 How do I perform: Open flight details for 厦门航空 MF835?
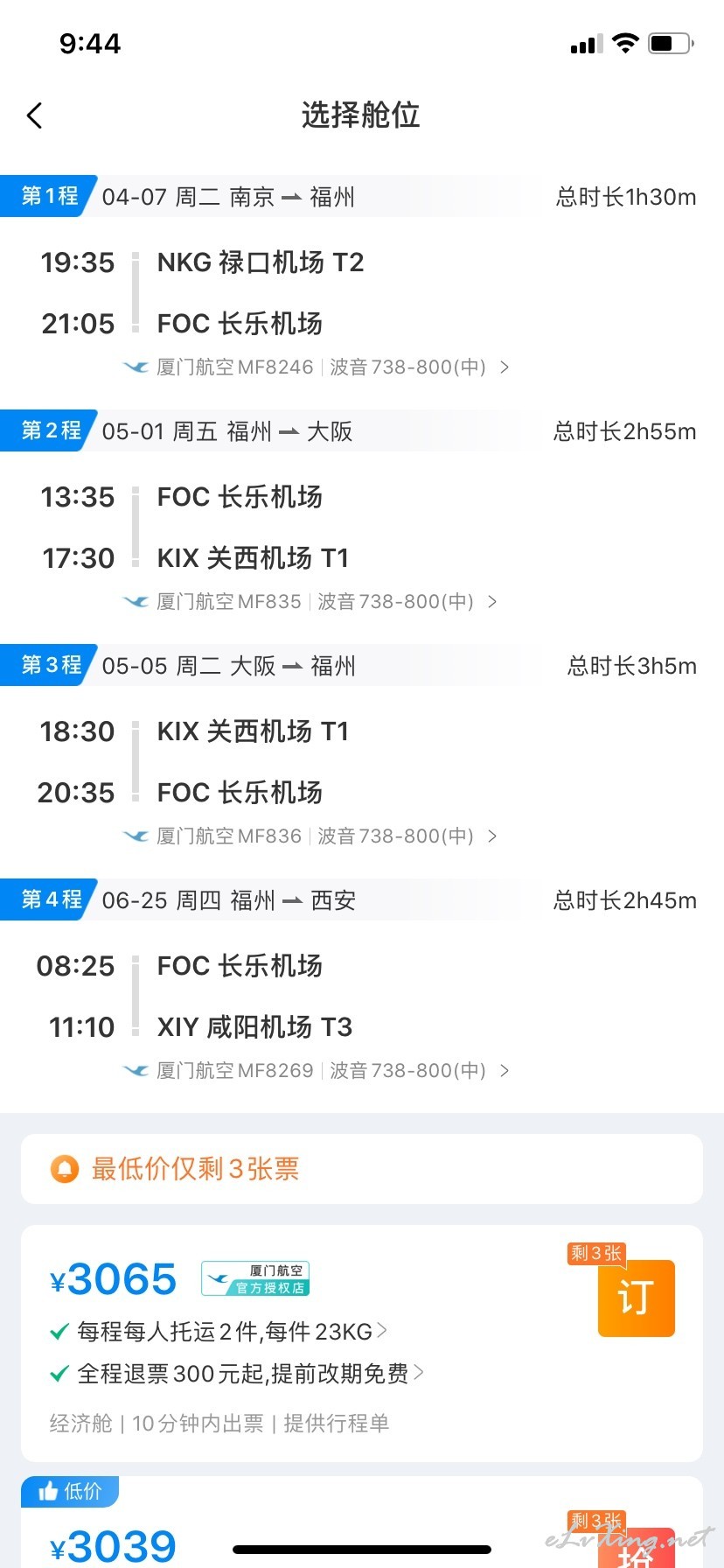click(310, 602)
